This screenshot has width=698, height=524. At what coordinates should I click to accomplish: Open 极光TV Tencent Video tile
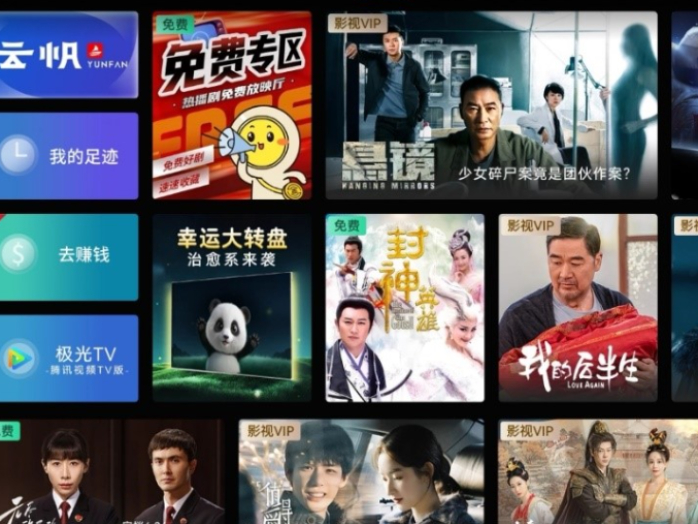click(68, 358)
